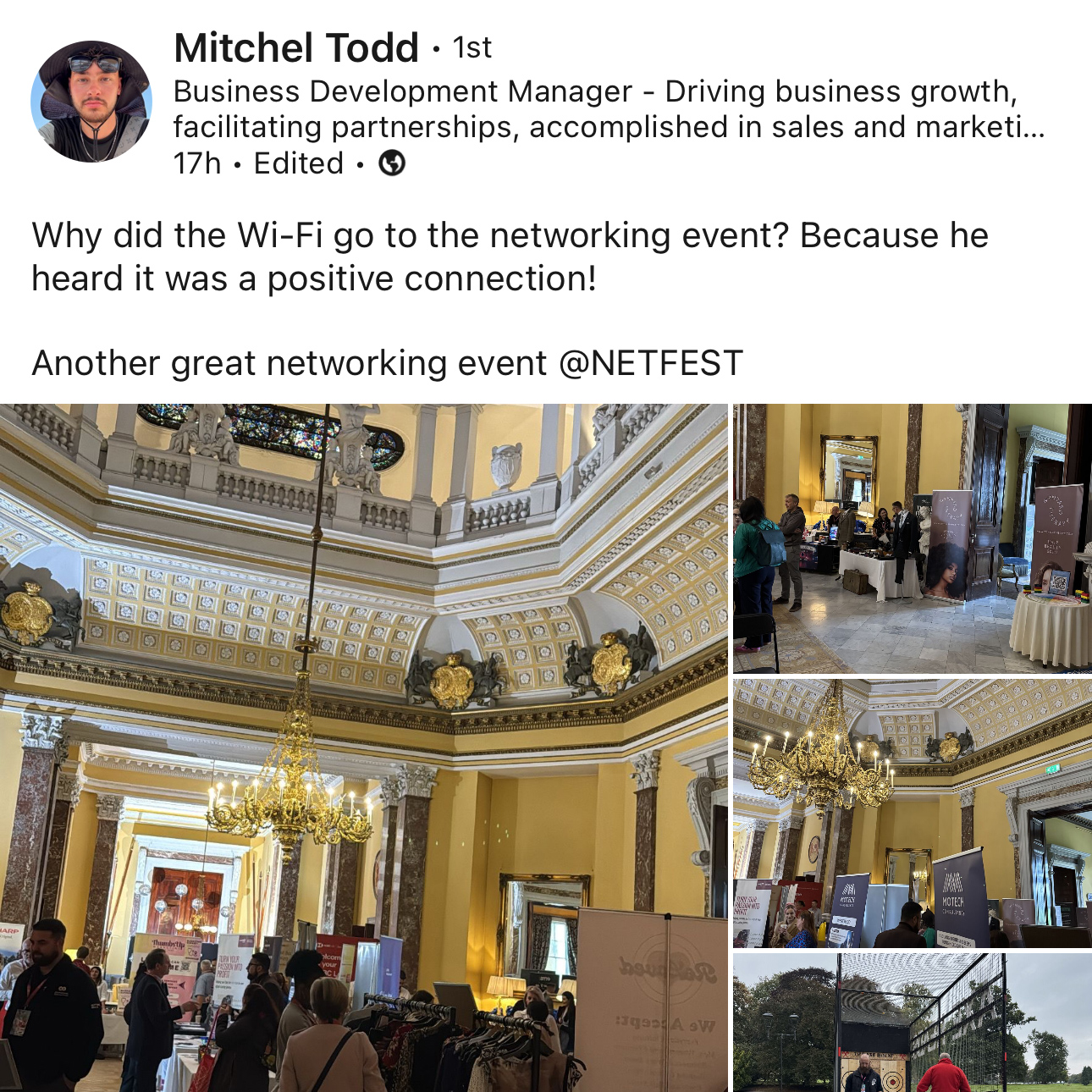Tap the author name Mitchel Todd
Screen dimensions: 1092x1092
[x=296, y=48]
